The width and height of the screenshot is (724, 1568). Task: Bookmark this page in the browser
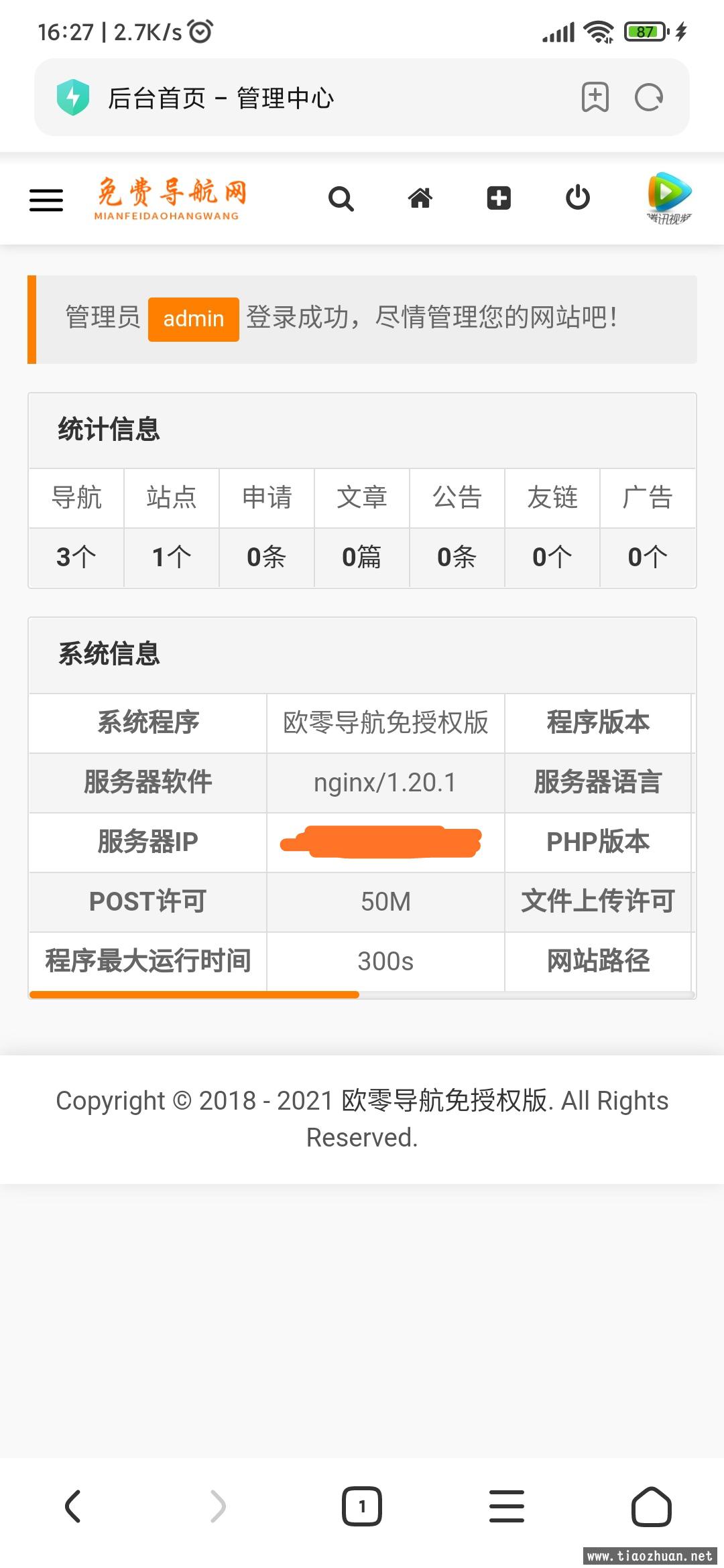pyautogui.click(x=595, y=97)
